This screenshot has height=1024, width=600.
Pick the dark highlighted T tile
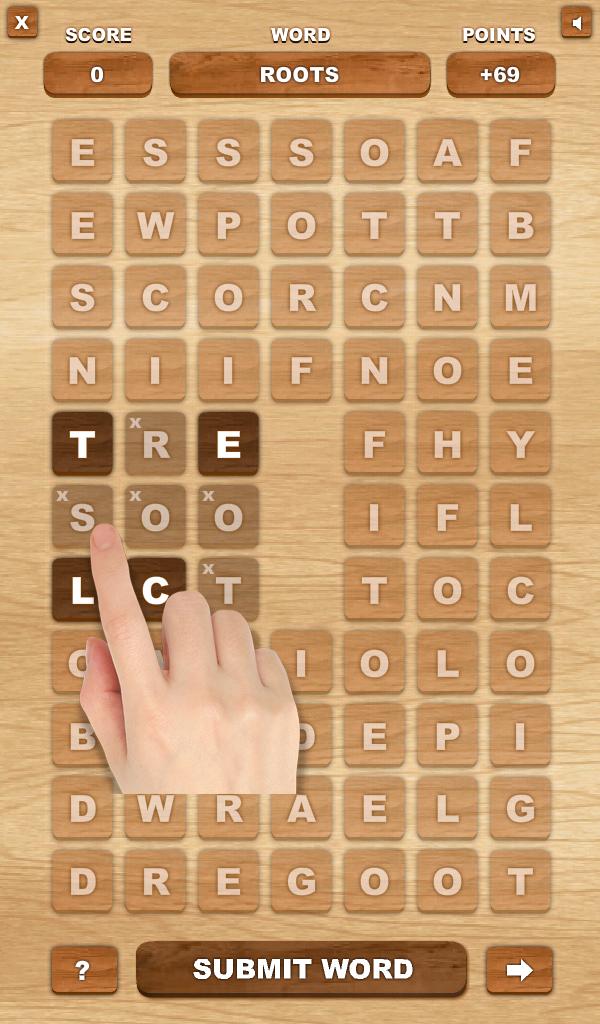click(x=82, y=443)
